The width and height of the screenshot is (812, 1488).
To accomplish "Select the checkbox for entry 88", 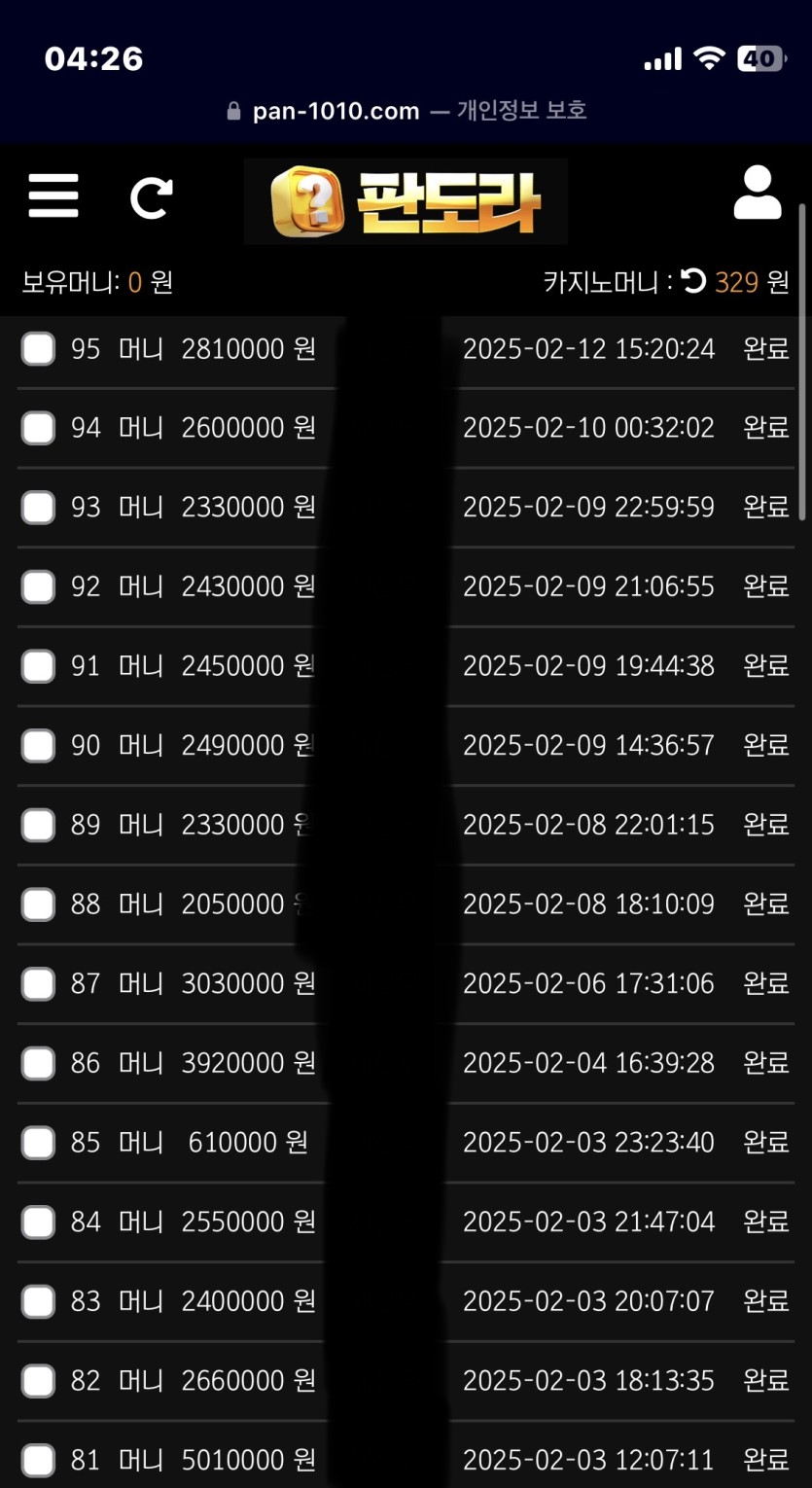I will pyautogui.click(x=38, y=904).
